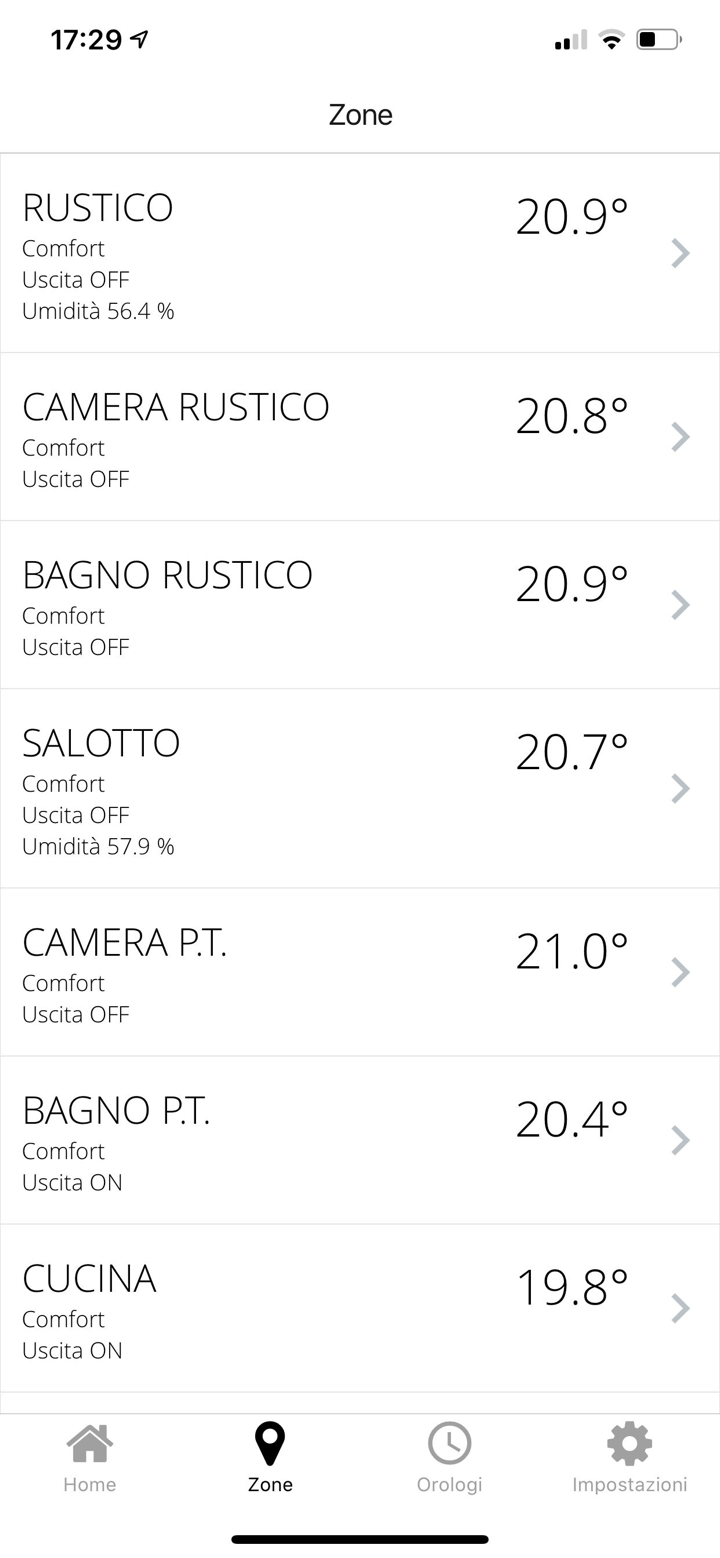The width and height of the screenshot is (720, 1558).
Task: Open Impostazioni via the gear icon
Action: (629, 1443)
